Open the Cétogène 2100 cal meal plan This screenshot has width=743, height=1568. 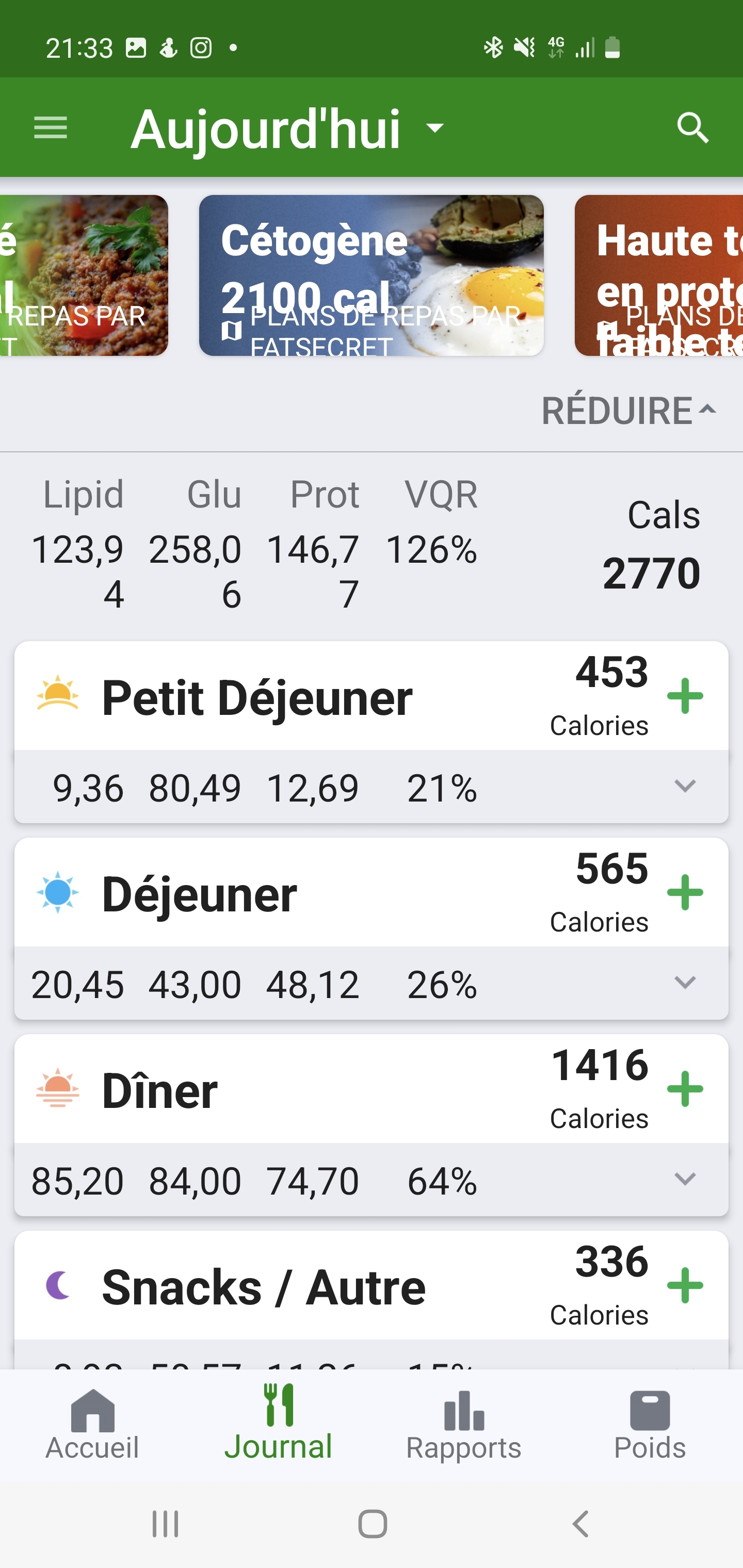tap(371, 275)
